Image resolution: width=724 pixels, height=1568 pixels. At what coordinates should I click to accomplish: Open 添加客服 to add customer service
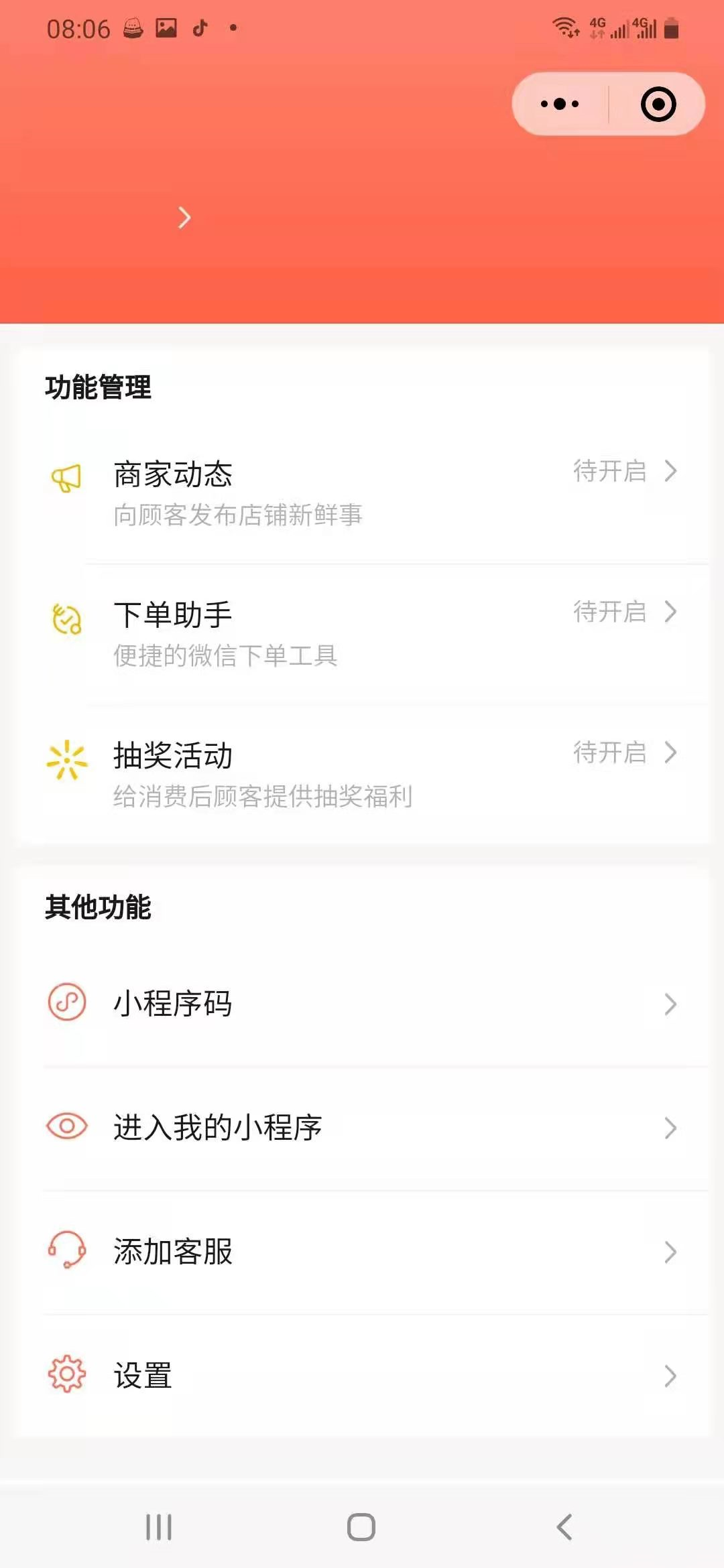pyautogui.click(x=362, y=1252)
